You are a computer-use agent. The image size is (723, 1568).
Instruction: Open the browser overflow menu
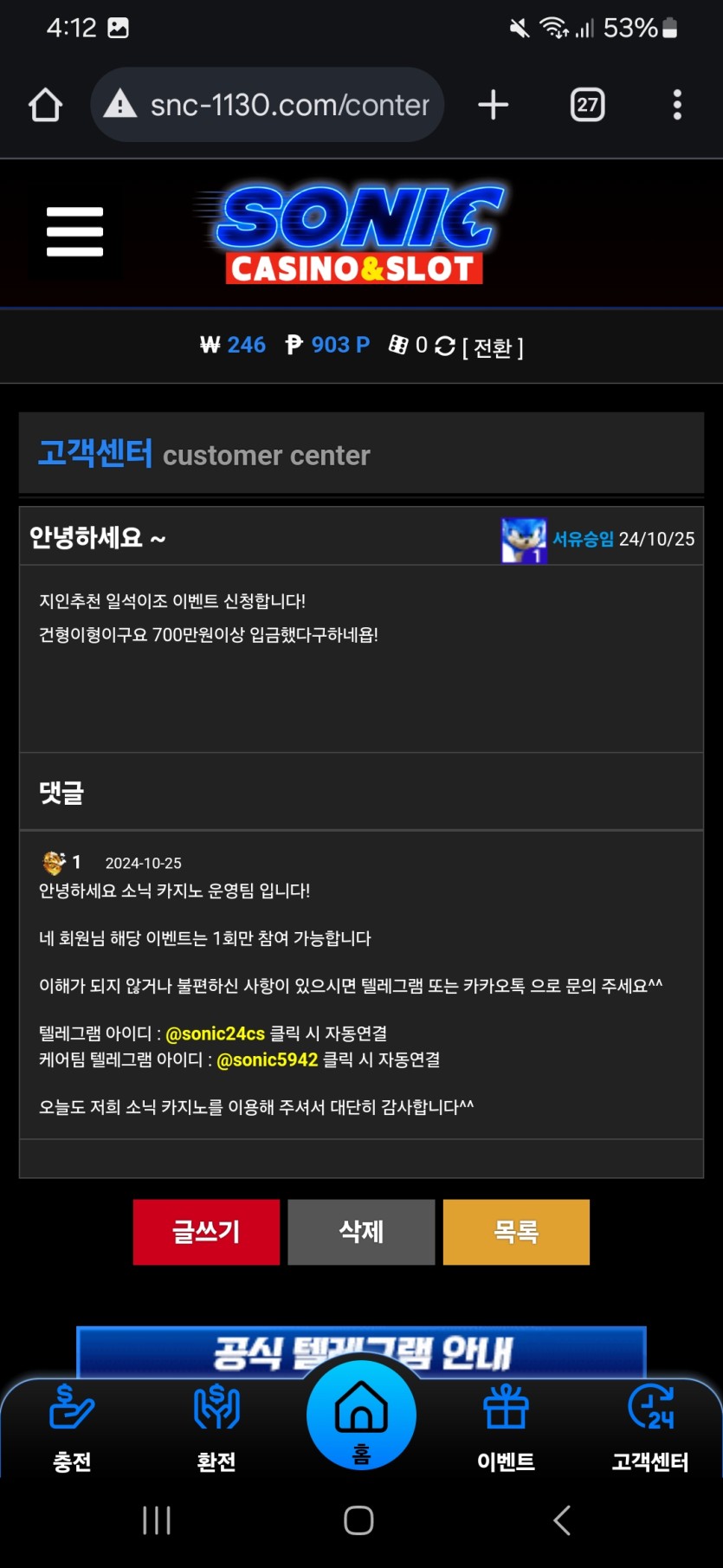[x=677, y=105]
